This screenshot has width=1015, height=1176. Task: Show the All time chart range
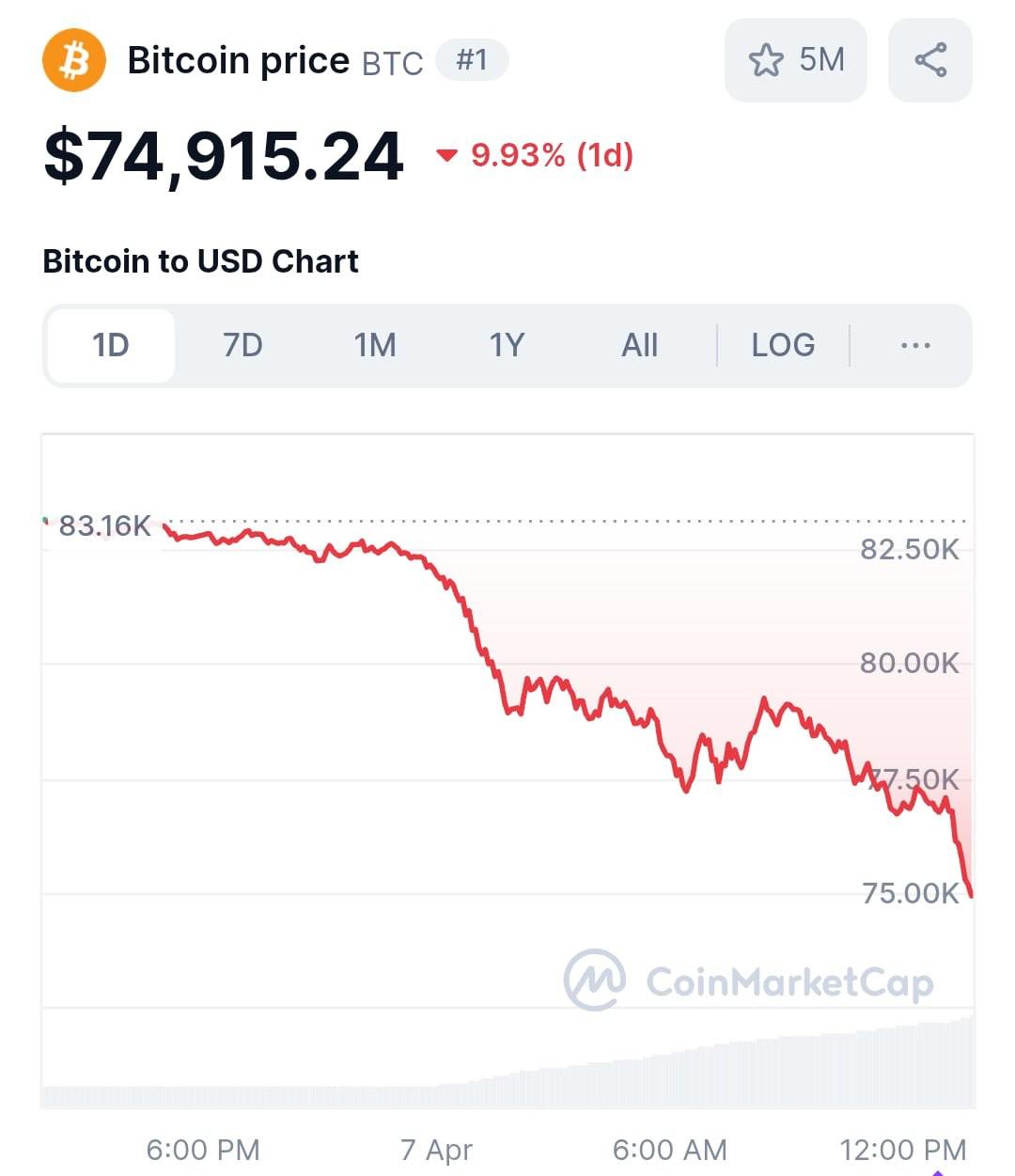coord(639,345)
